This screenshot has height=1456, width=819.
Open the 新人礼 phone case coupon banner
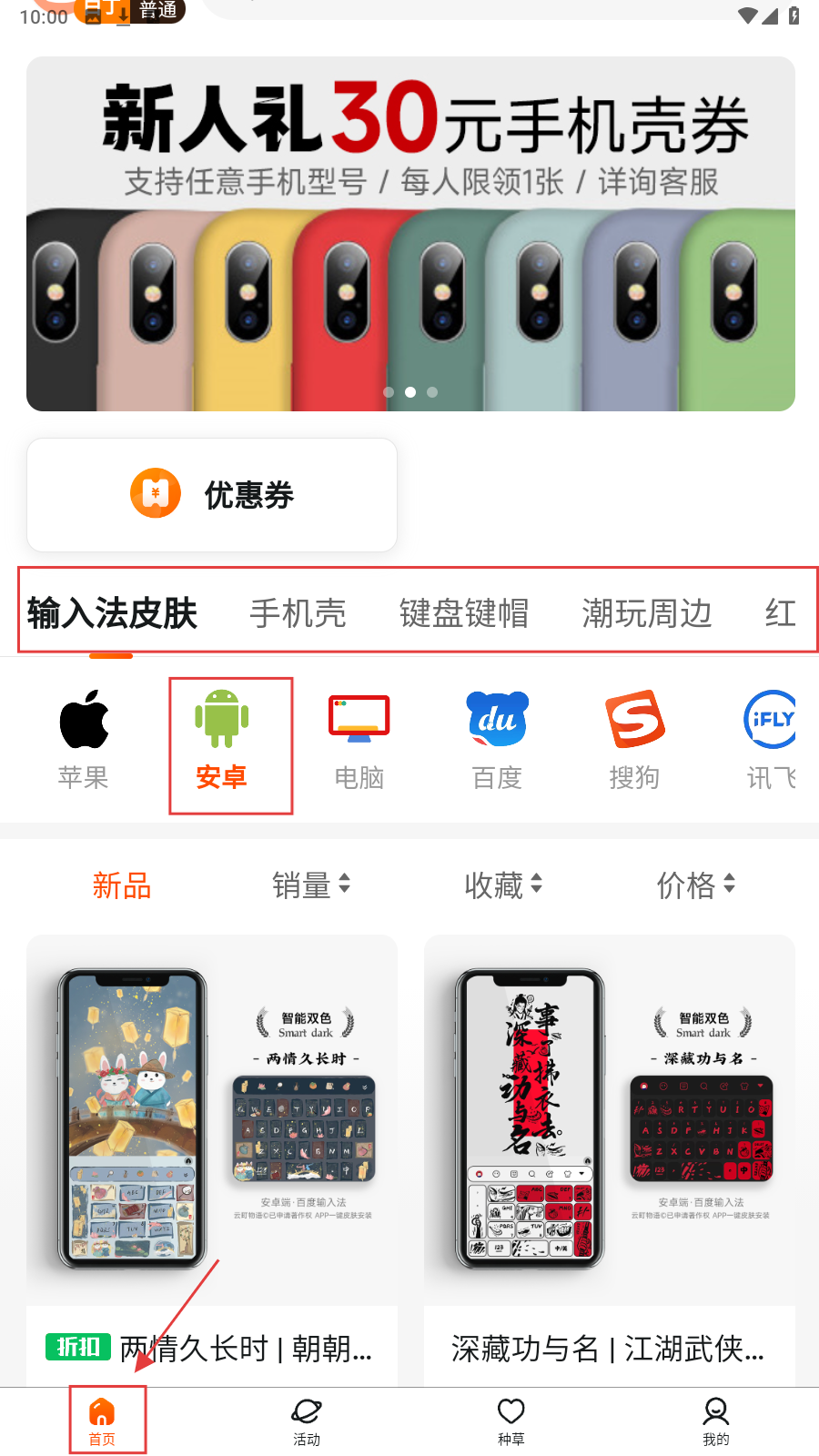click(410, 234)
